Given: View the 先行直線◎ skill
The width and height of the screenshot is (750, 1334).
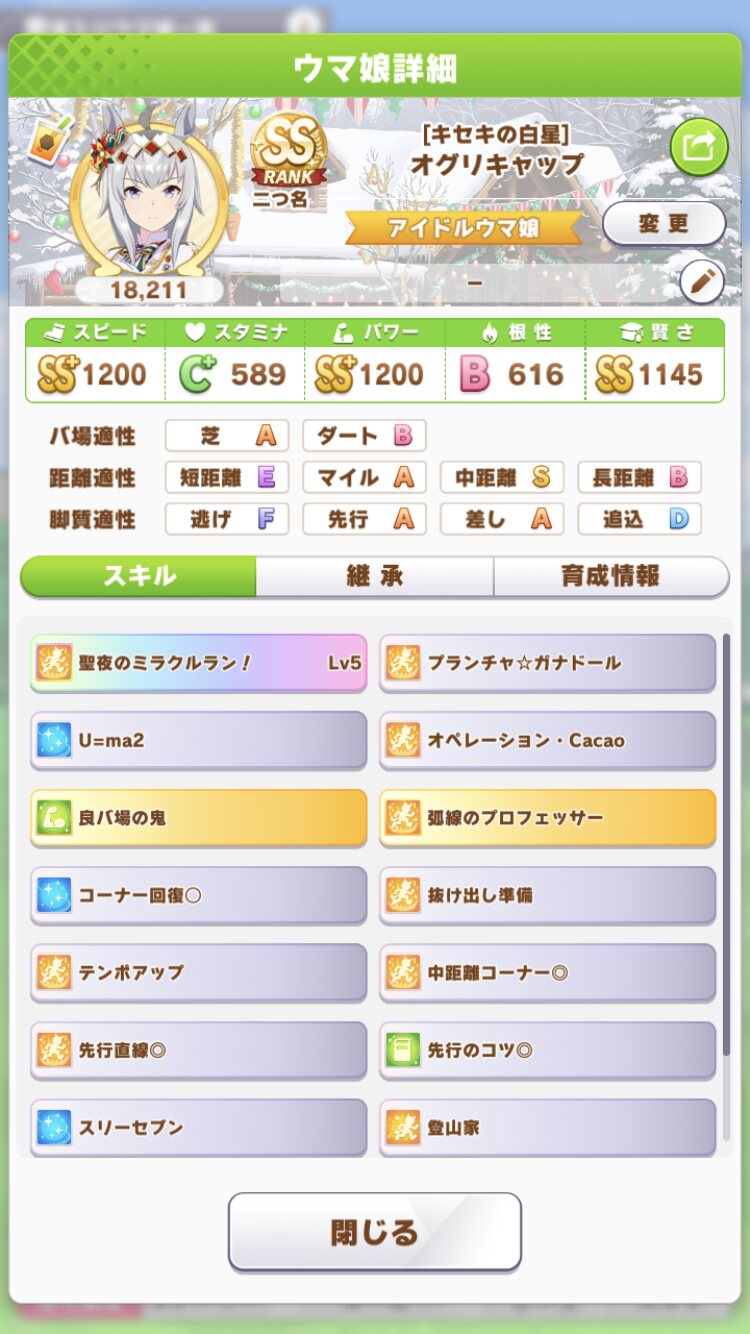Looking at the screenshot, I should (198, 1050).
